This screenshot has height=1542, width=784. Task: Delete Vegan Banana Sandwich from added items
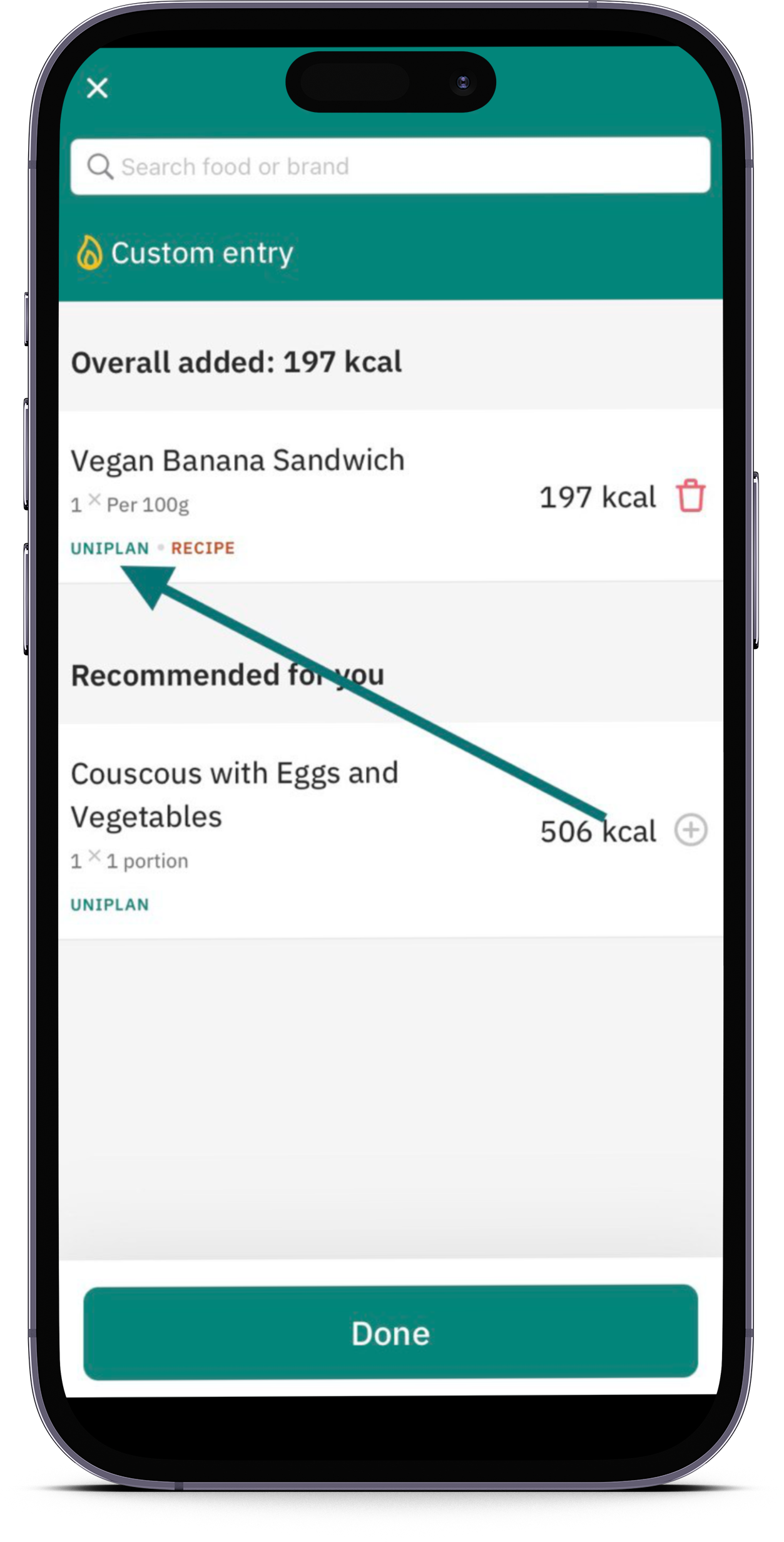pyautogui.click(x=690, y=496)
